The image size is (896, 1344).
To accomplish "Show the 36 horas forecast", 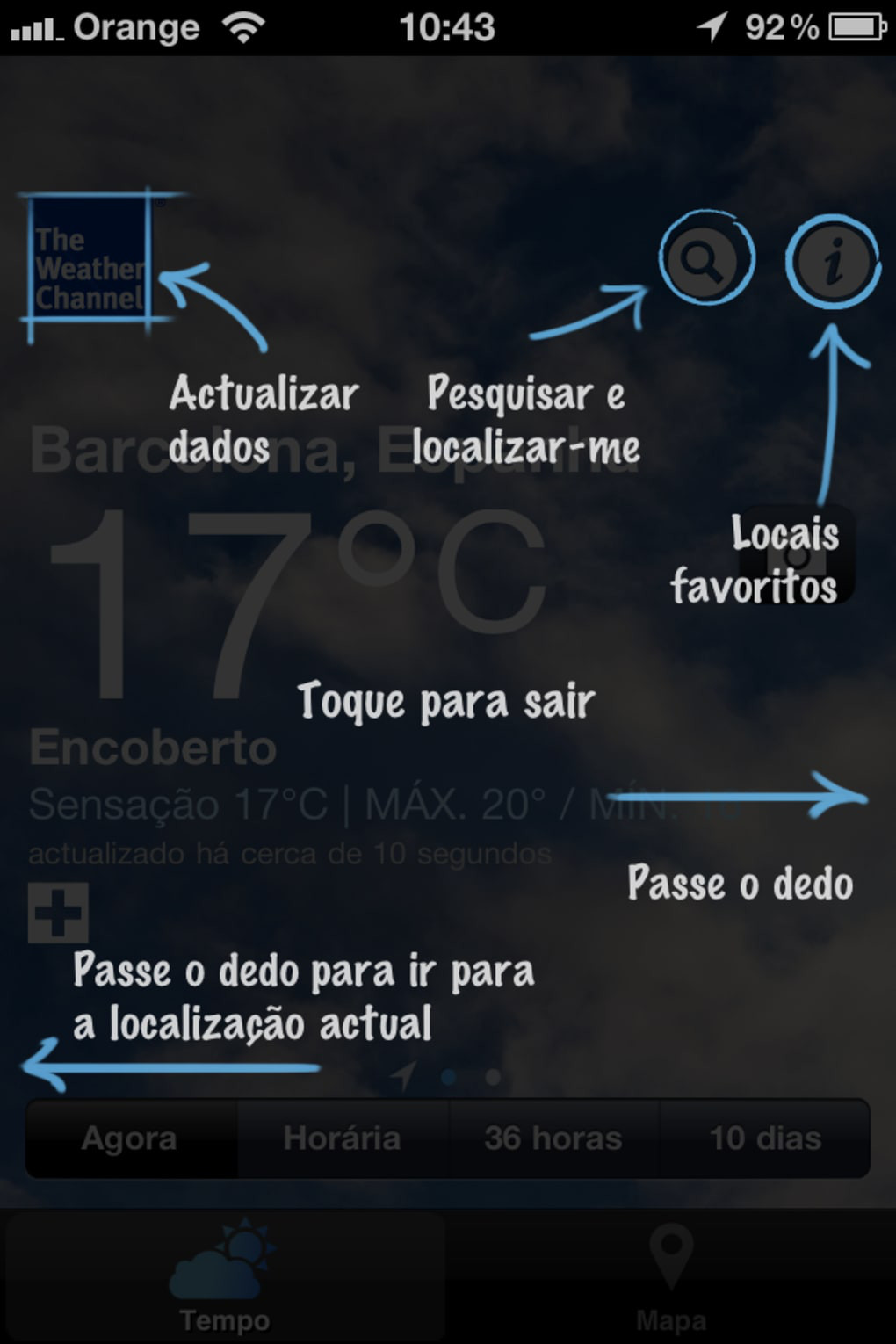I will coord(553,1138).
